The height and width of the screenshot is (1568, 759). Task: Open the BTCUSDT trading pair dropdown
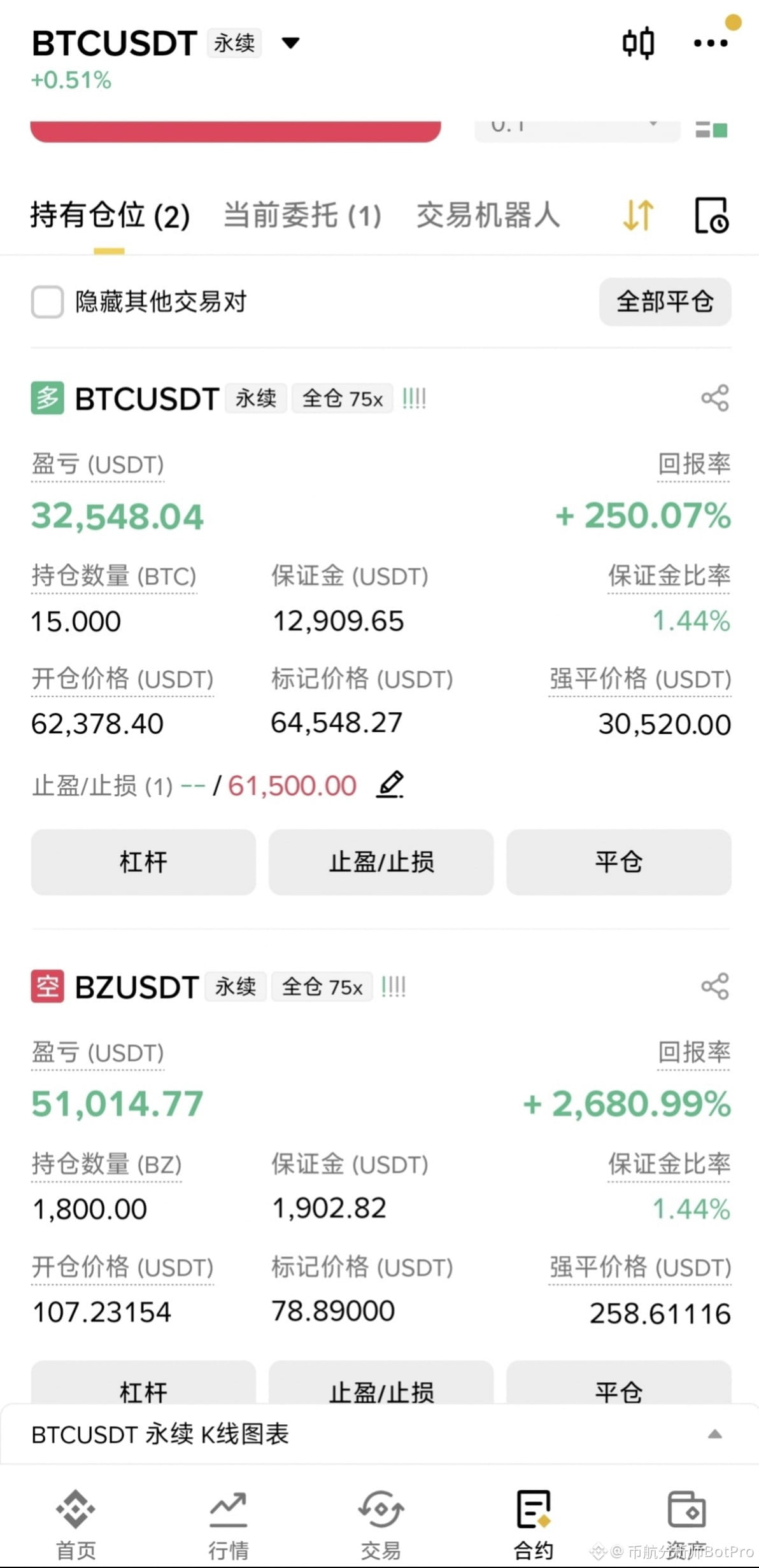click(290, 43)
